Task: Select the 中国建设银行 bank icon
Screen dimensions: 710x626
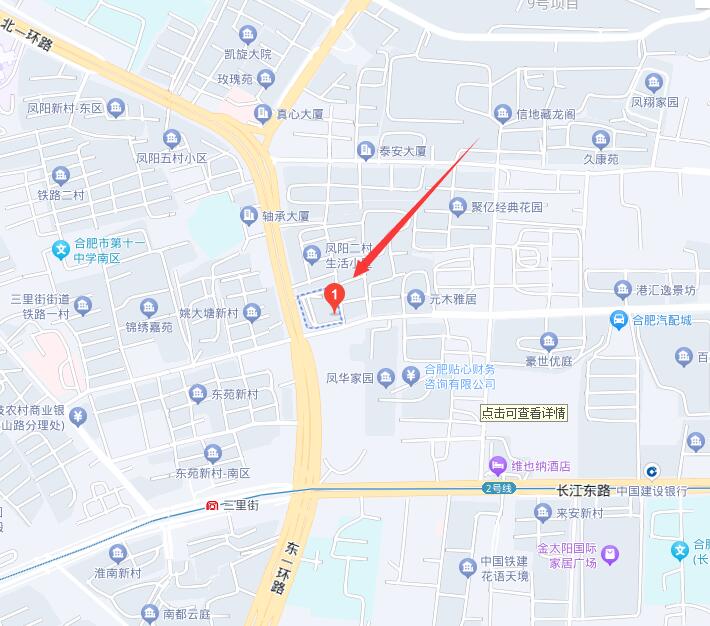Action: click(x=652, y=471)
